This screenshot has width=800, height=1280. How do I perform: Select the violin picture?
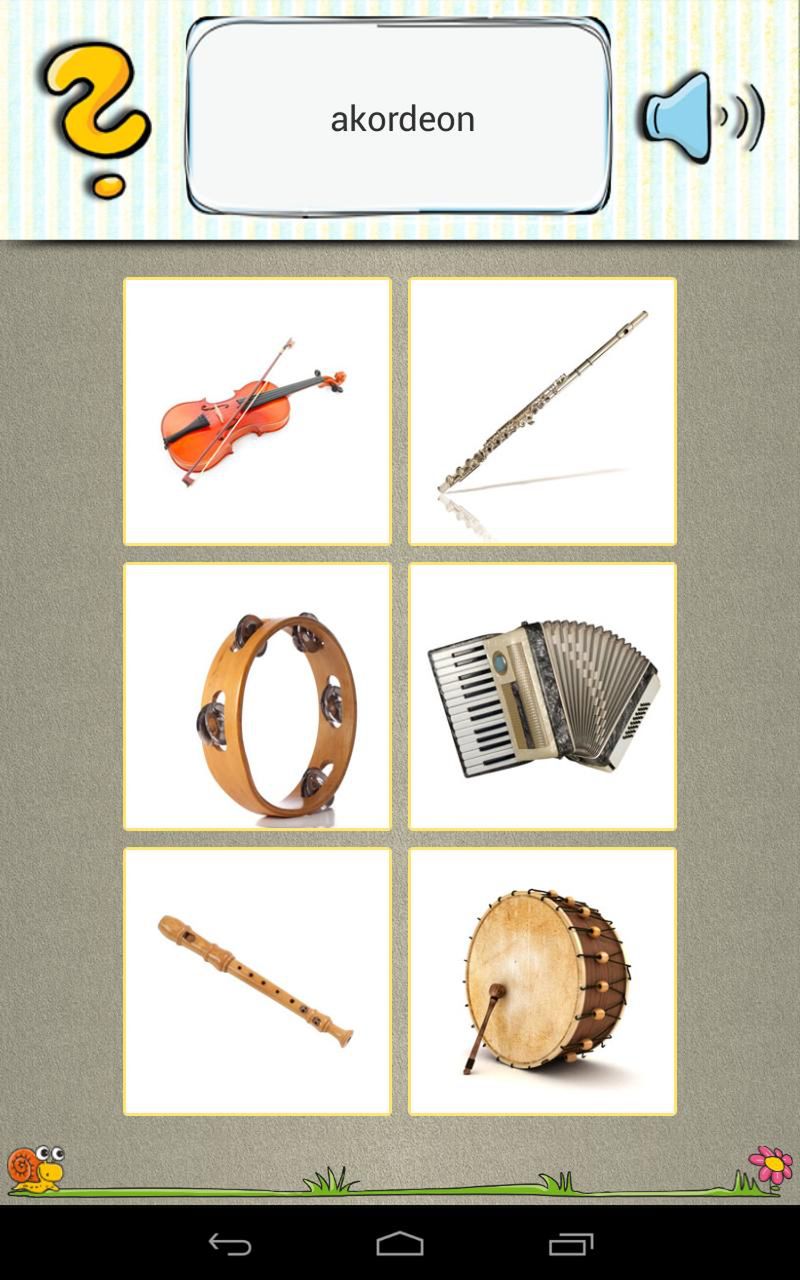click(x=257, y=411)
